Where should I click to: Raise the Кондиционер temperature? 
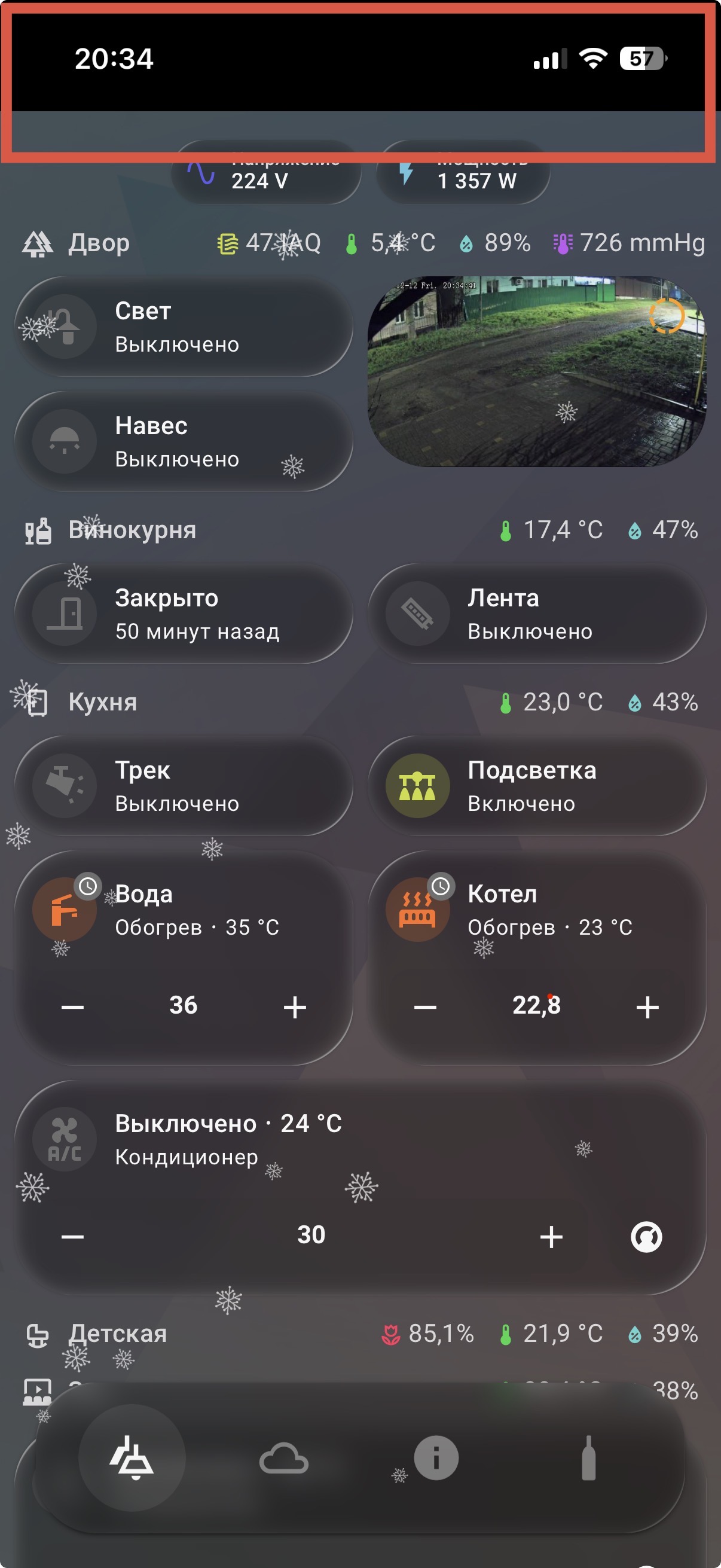click(551, 1236)
